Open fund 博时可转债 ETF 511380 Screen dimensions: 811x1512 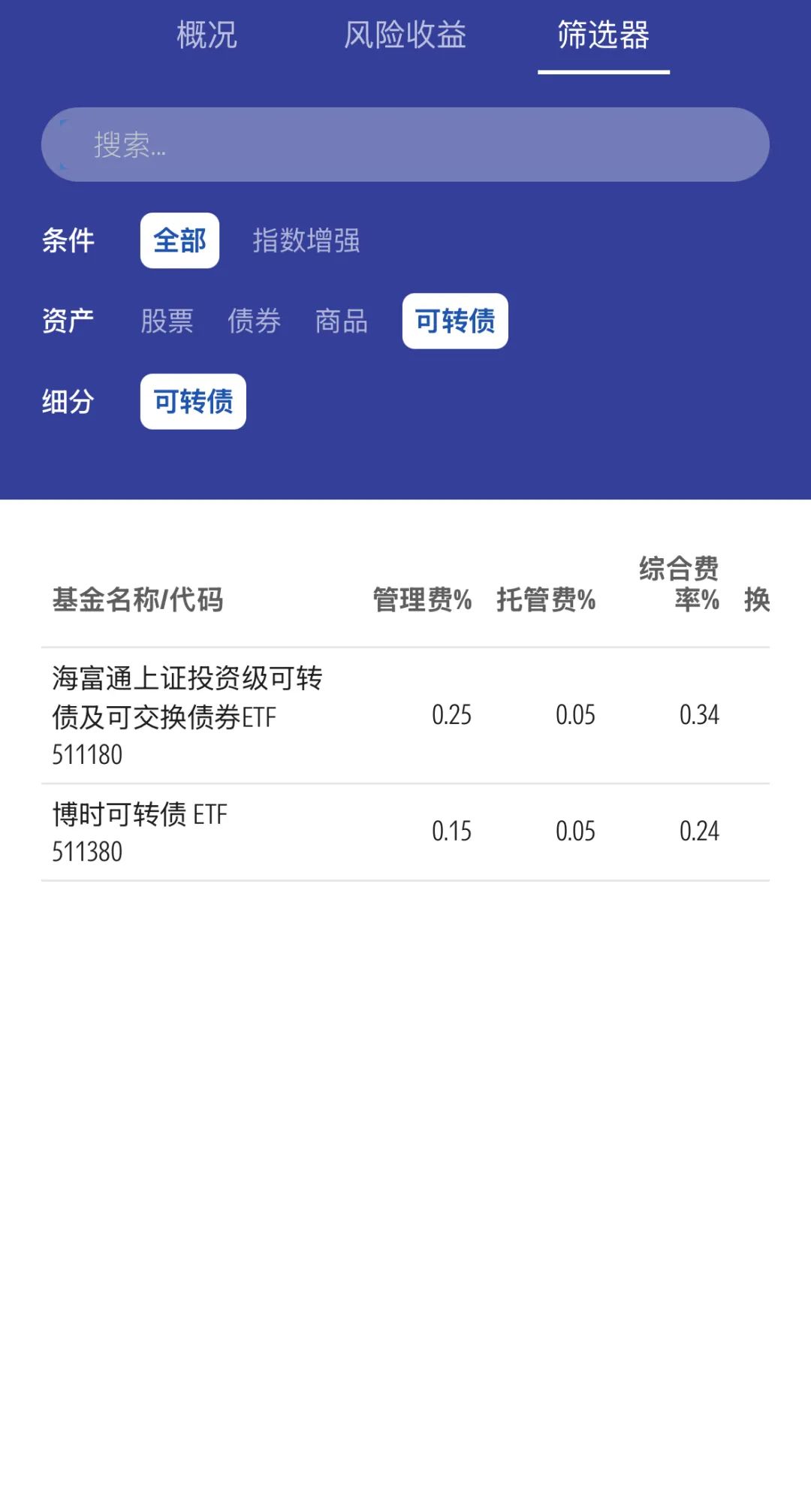pyautogui.click(x=405, y=832)
